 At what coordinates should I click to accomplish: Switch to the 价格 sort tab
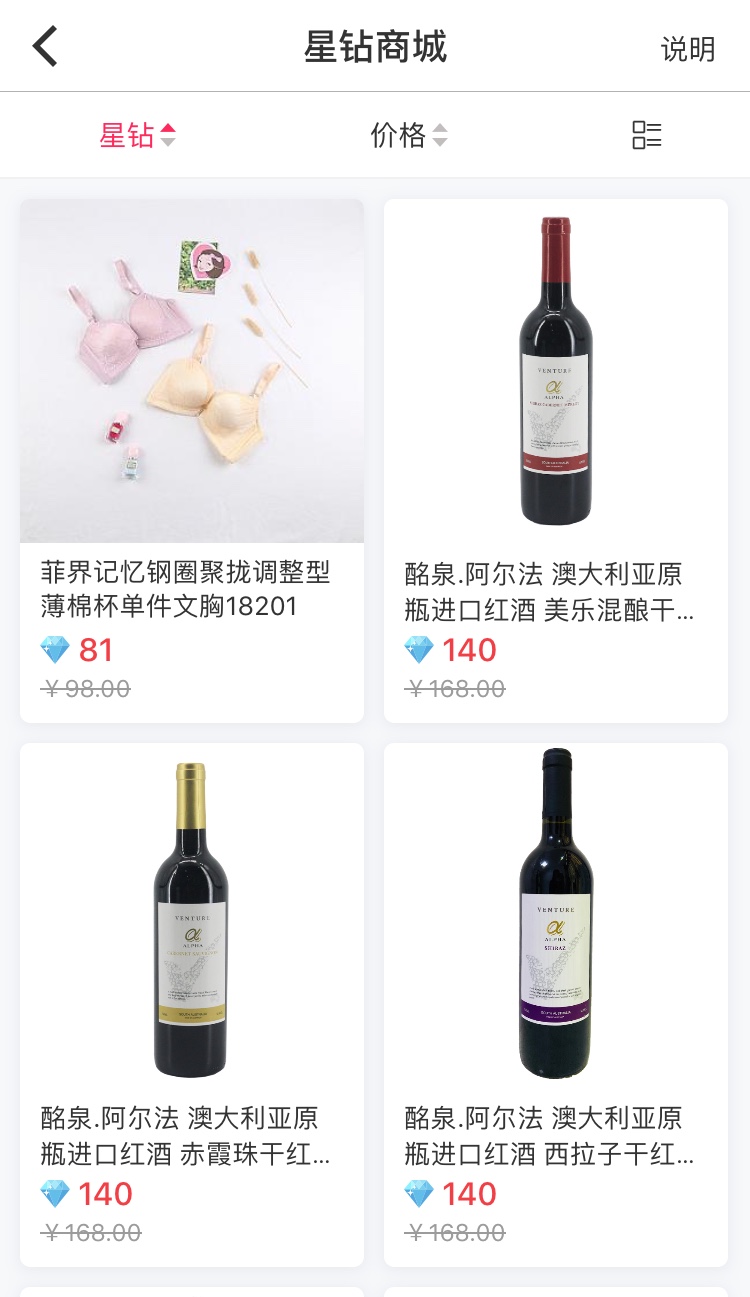point(400,134)
